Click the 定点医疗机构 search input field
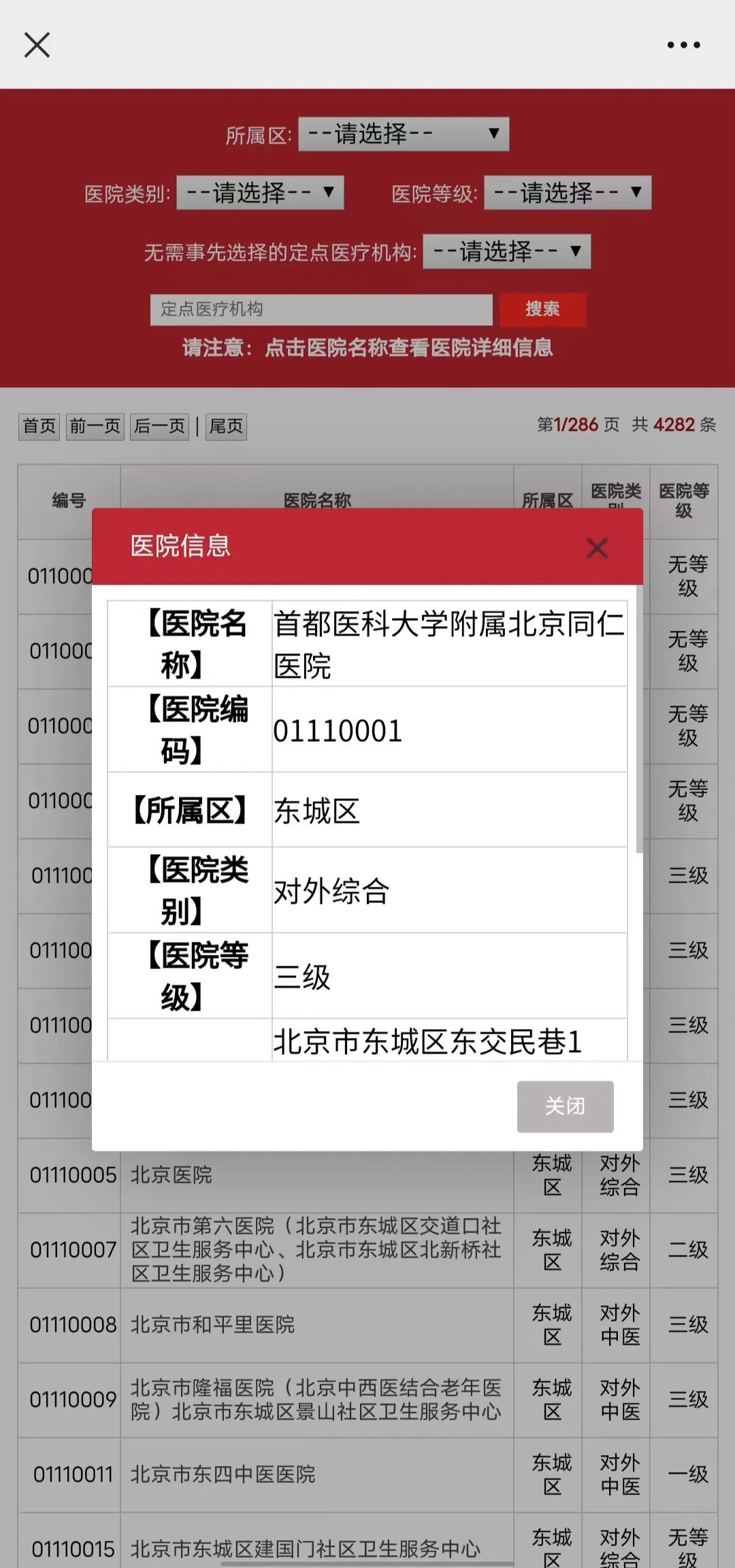This screenshot has height=1568, width=735. [320, 310]
